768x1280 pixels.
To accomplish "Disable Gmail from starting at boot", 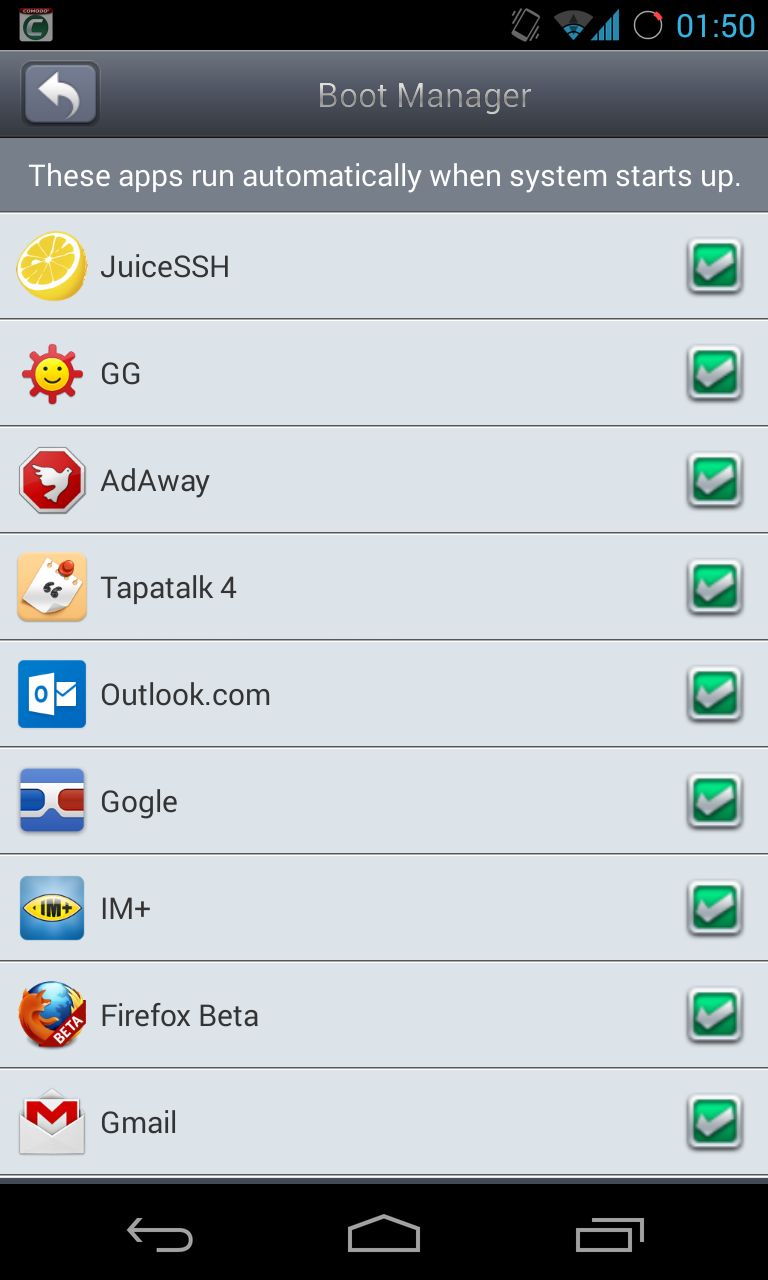I will [715, 1122].
